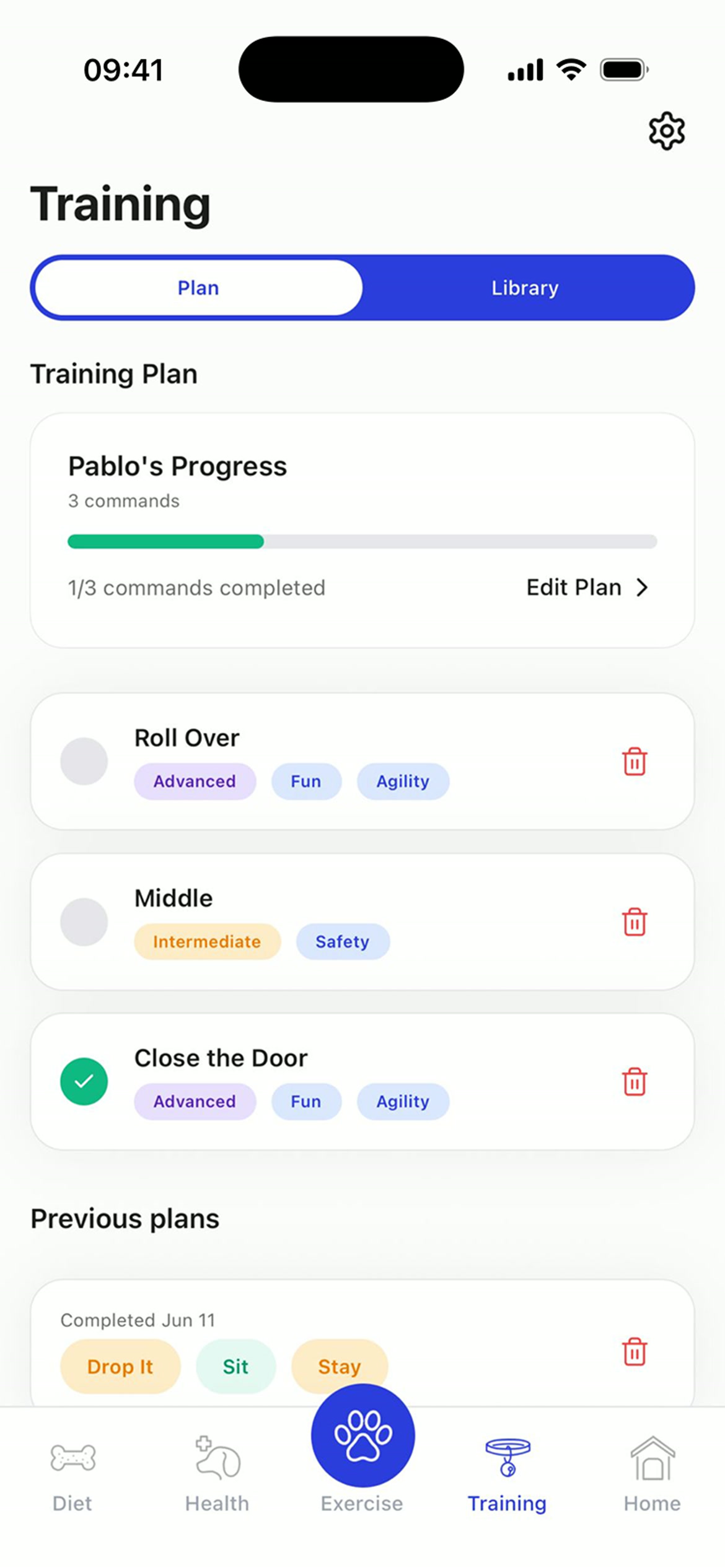Open the Health tab
This screenshot has width=725, height=1568.
pos(217,1475)
